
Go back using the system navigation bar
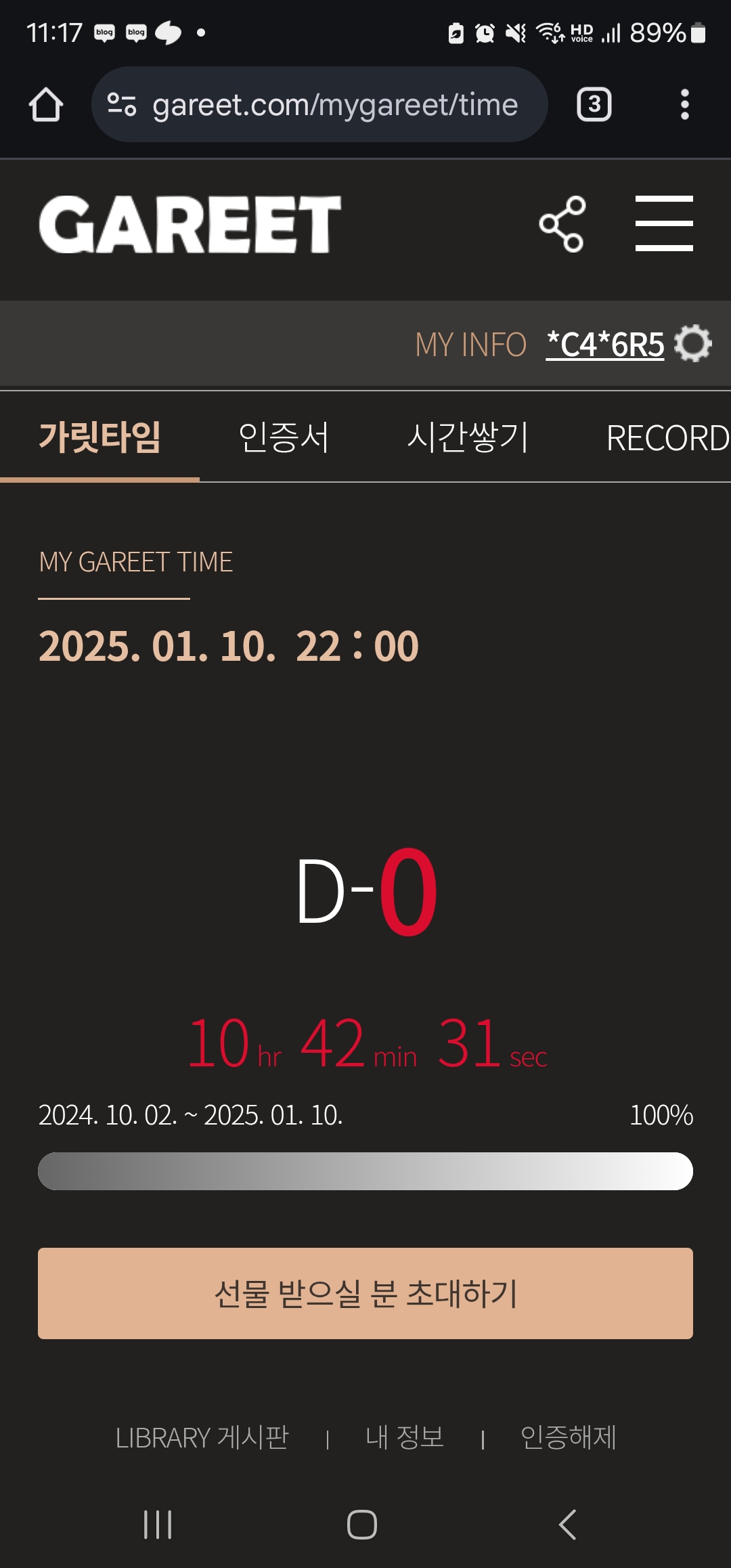pos(567,1525)
